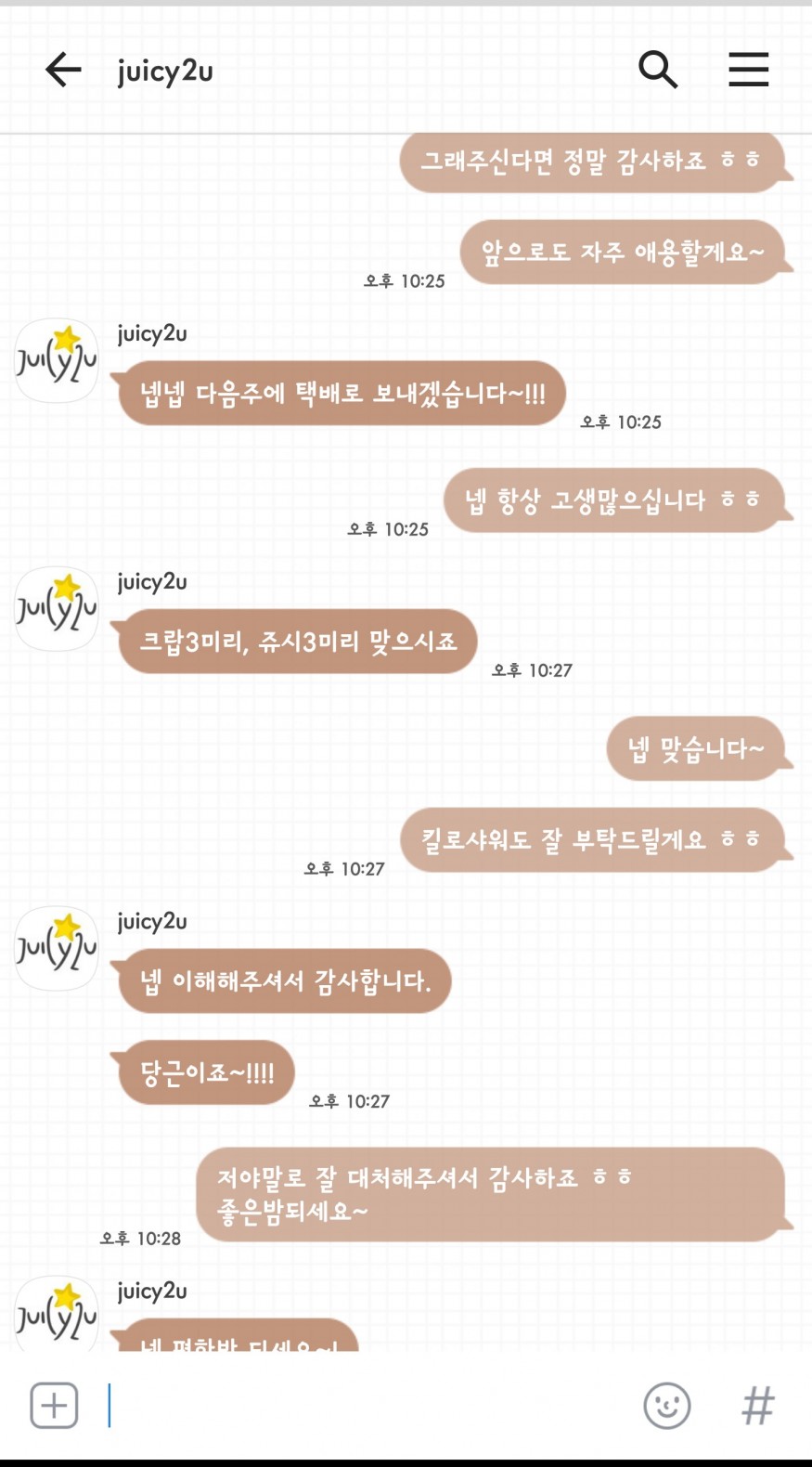Image resolution: width=812 pixels, height=1467 pixels.
Task: Focus the message input field
Action: pyautogui.click(x=371, y=1405)
